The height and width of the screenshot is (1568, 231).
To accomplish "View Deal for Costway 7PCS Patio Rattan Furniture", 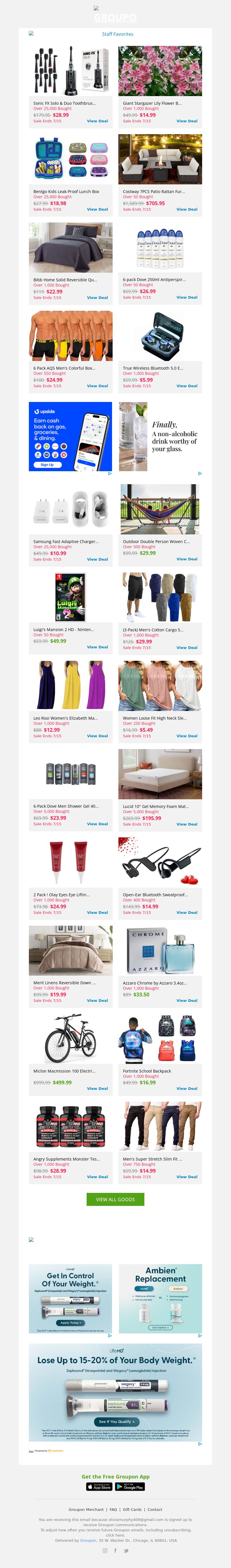I will coord(187,209).
